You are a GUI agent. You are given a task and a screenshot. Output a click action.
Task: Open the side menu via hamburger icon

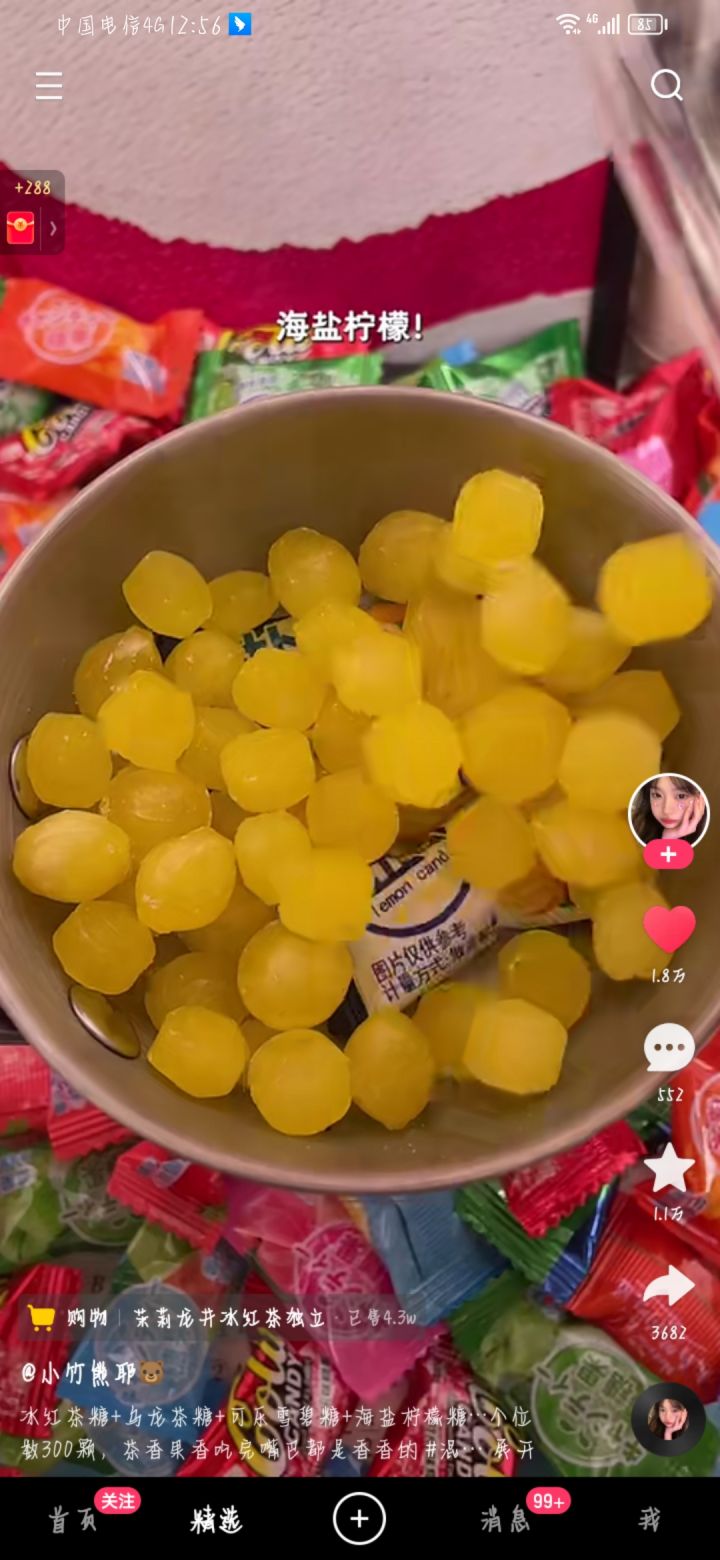coord(48,86)
